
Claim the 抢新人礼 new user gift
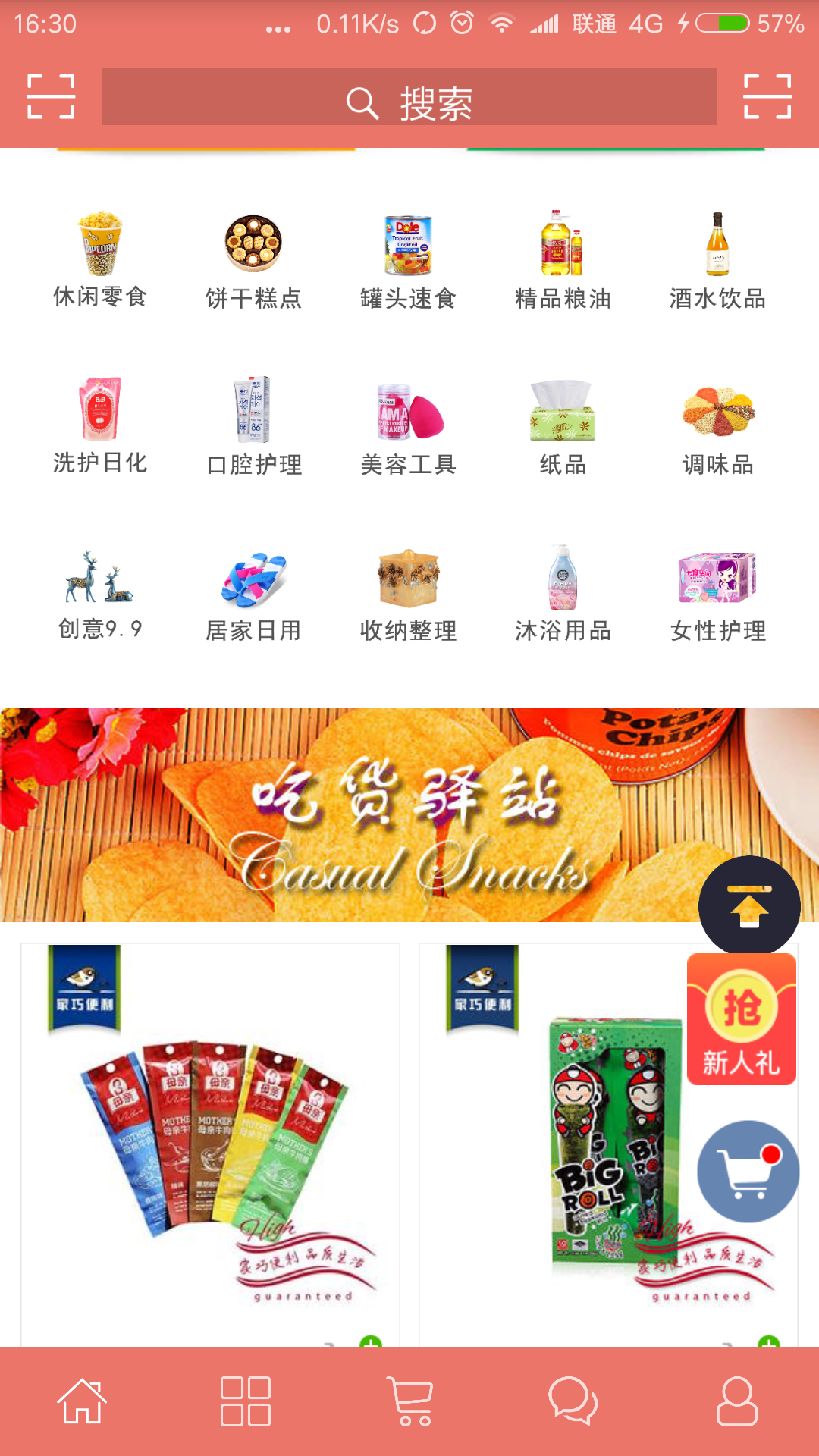pos(741,1020)
